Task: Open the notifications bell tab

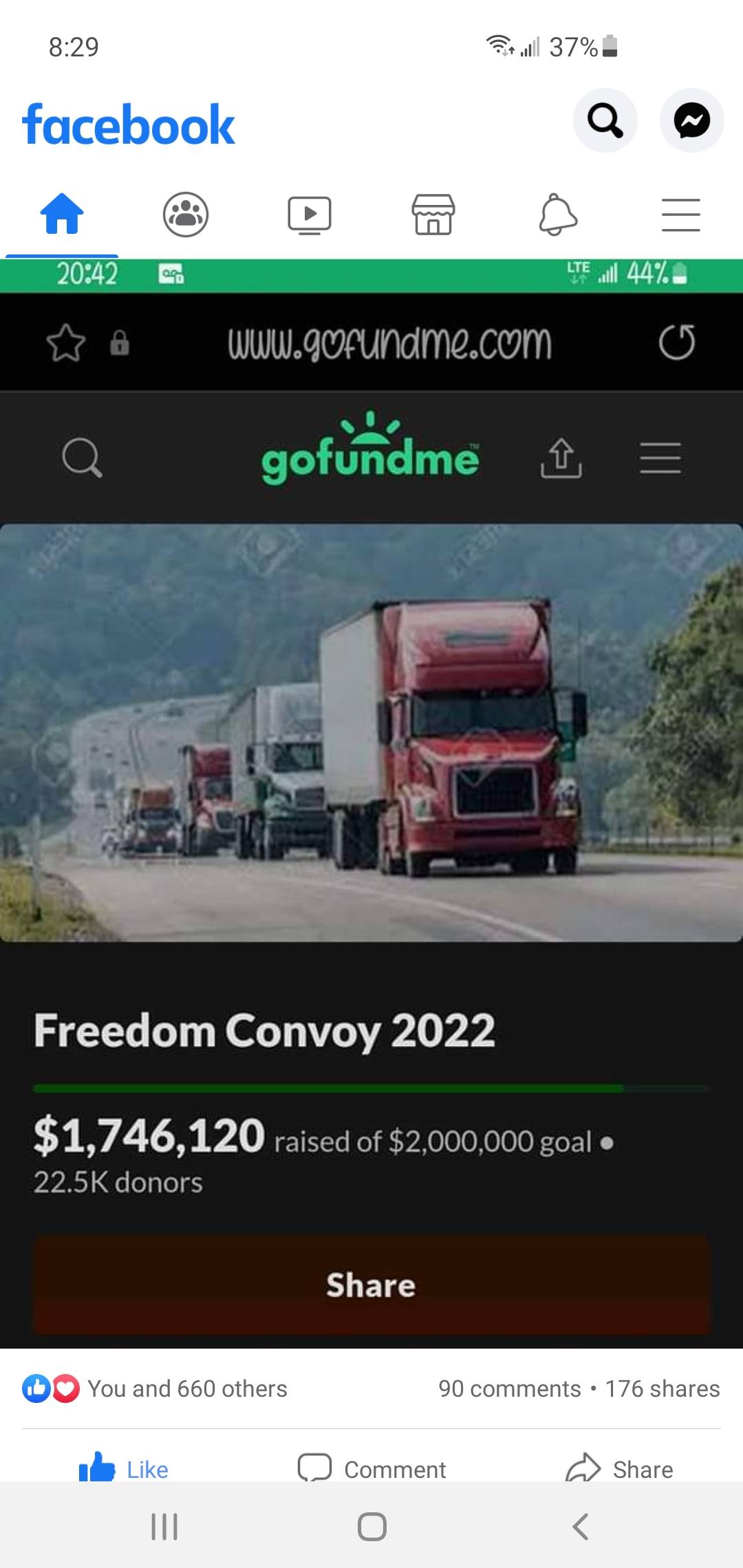Action: click(557, 215)
